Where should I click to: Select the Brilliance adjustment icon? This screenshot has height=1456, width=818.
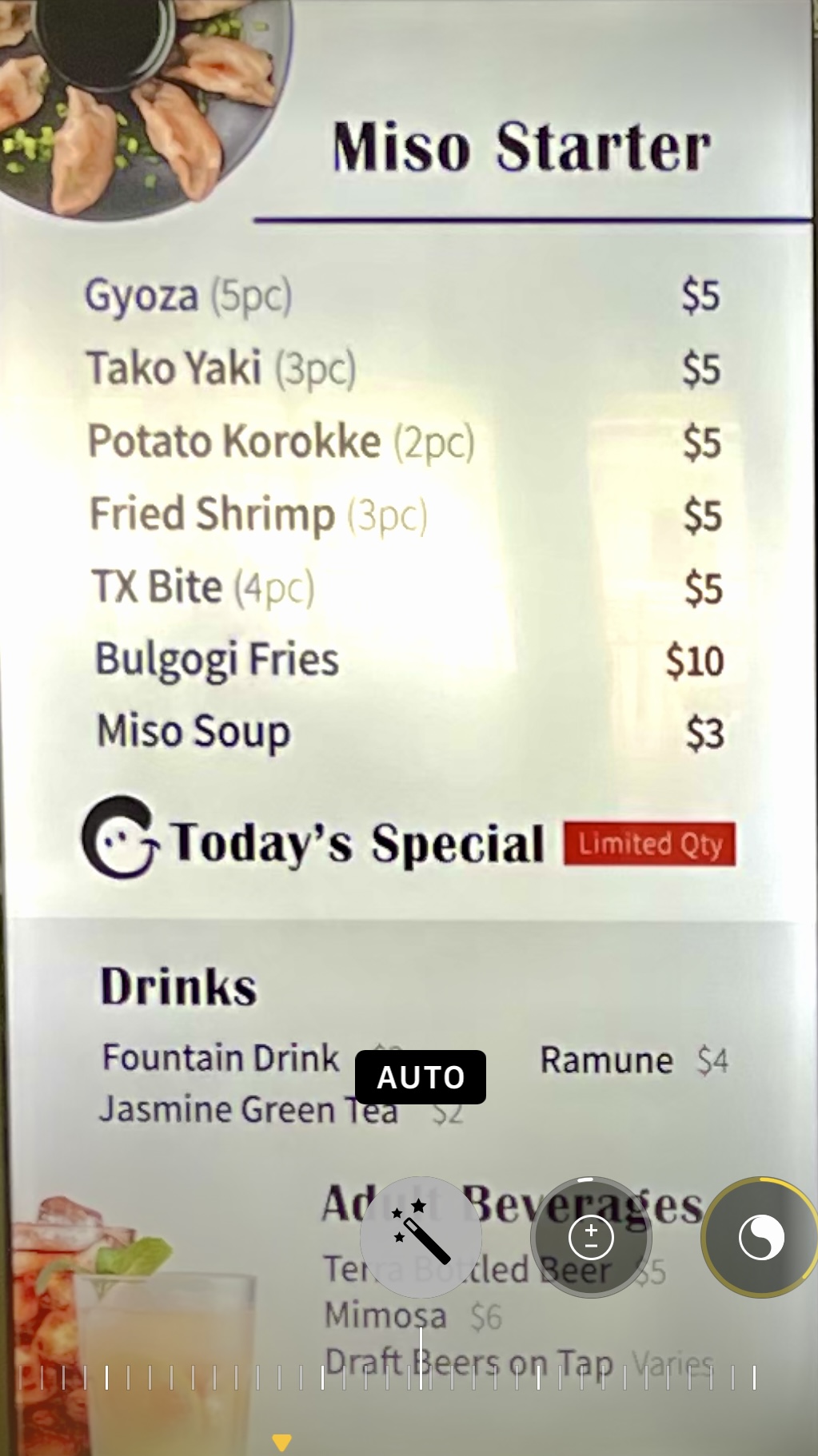(760, 1237)
